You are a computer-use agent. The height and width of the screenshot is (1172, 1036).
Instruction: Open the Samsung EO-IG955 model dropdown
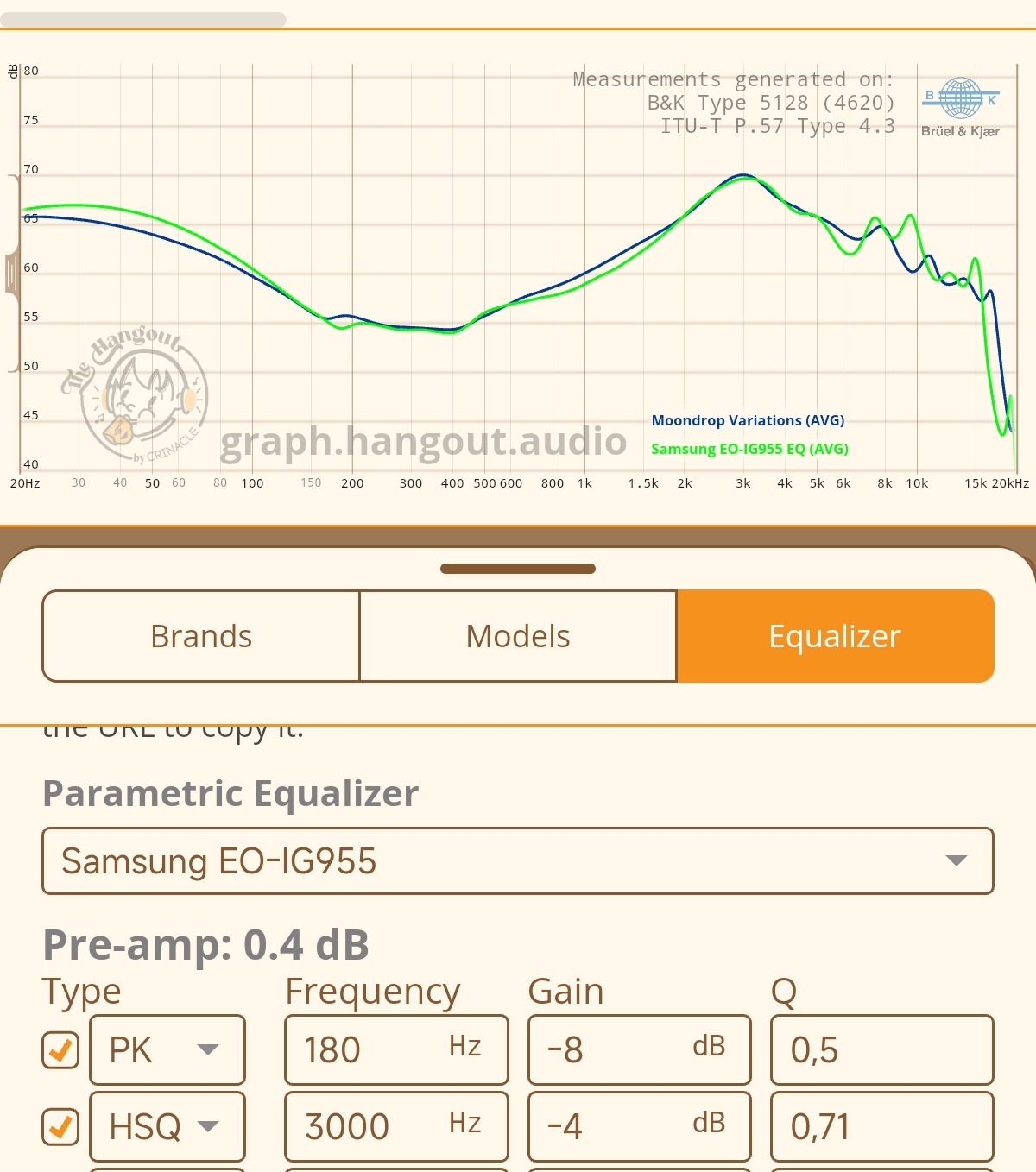(518, 860)
